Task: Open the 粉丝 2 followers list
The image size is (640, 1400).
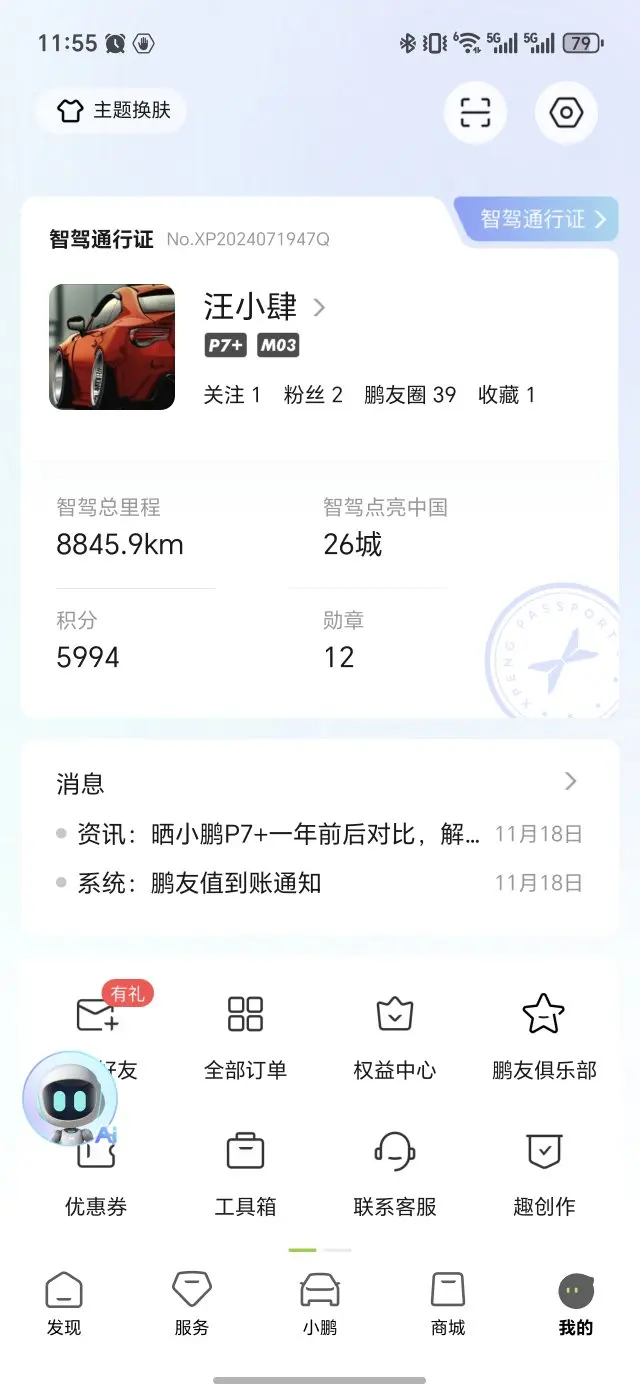Action: coord(313,395)
